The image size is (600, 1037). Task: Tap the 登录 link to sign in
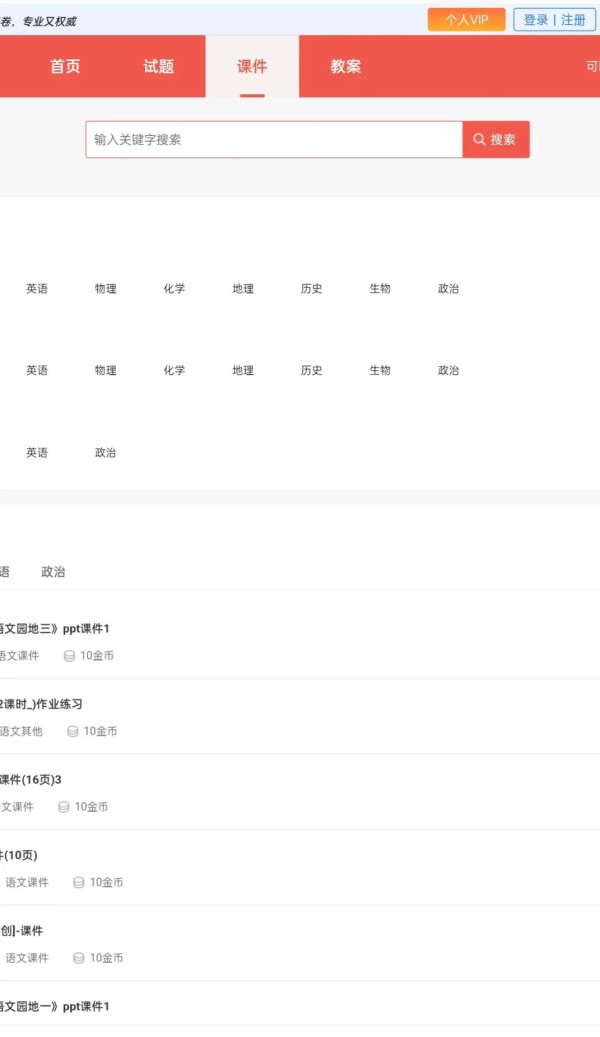(536, 20)
